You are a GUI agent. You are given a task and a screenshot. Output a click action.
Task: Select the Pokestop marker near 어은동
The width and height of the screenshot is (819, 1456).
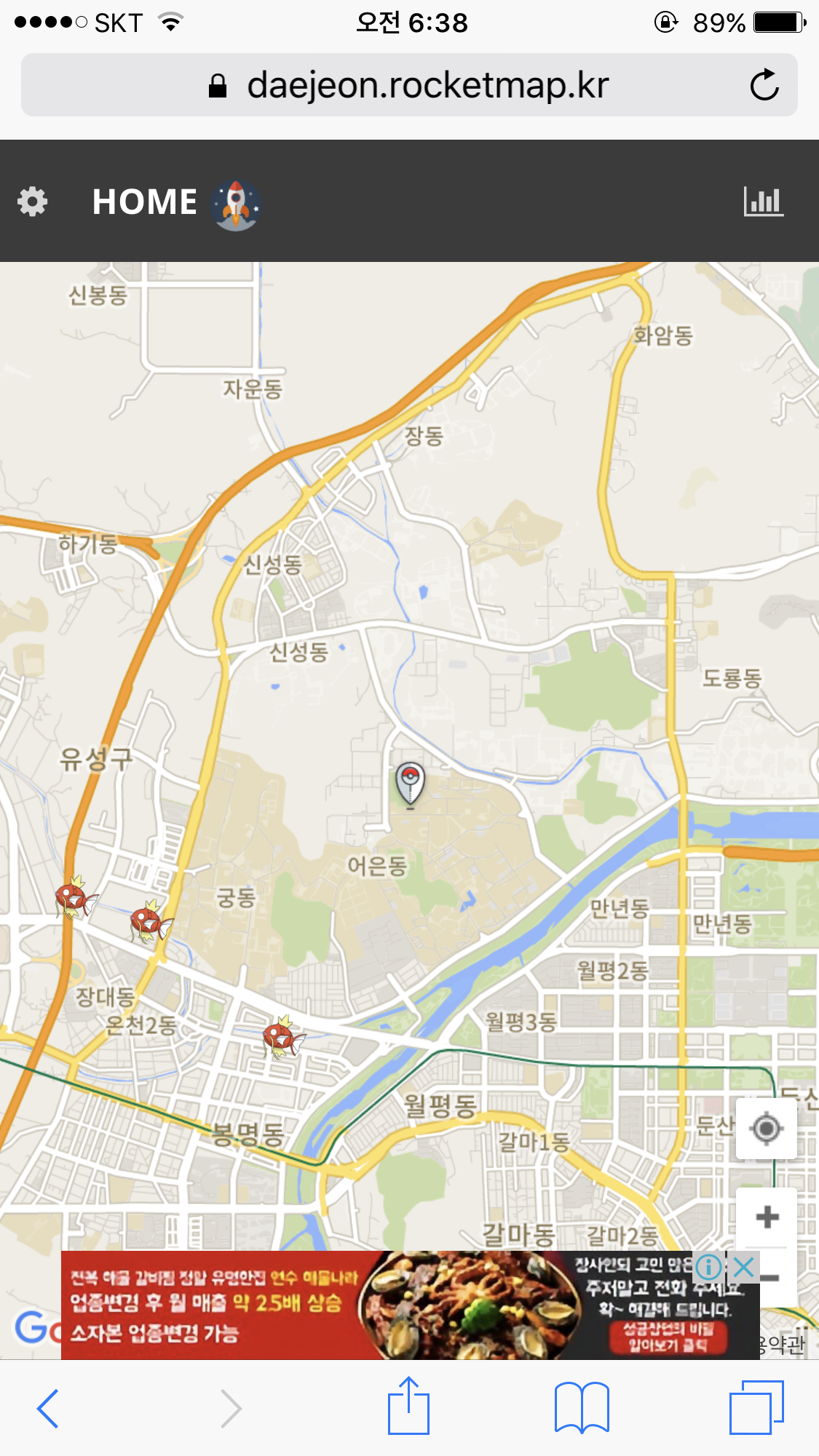point(410,784)
